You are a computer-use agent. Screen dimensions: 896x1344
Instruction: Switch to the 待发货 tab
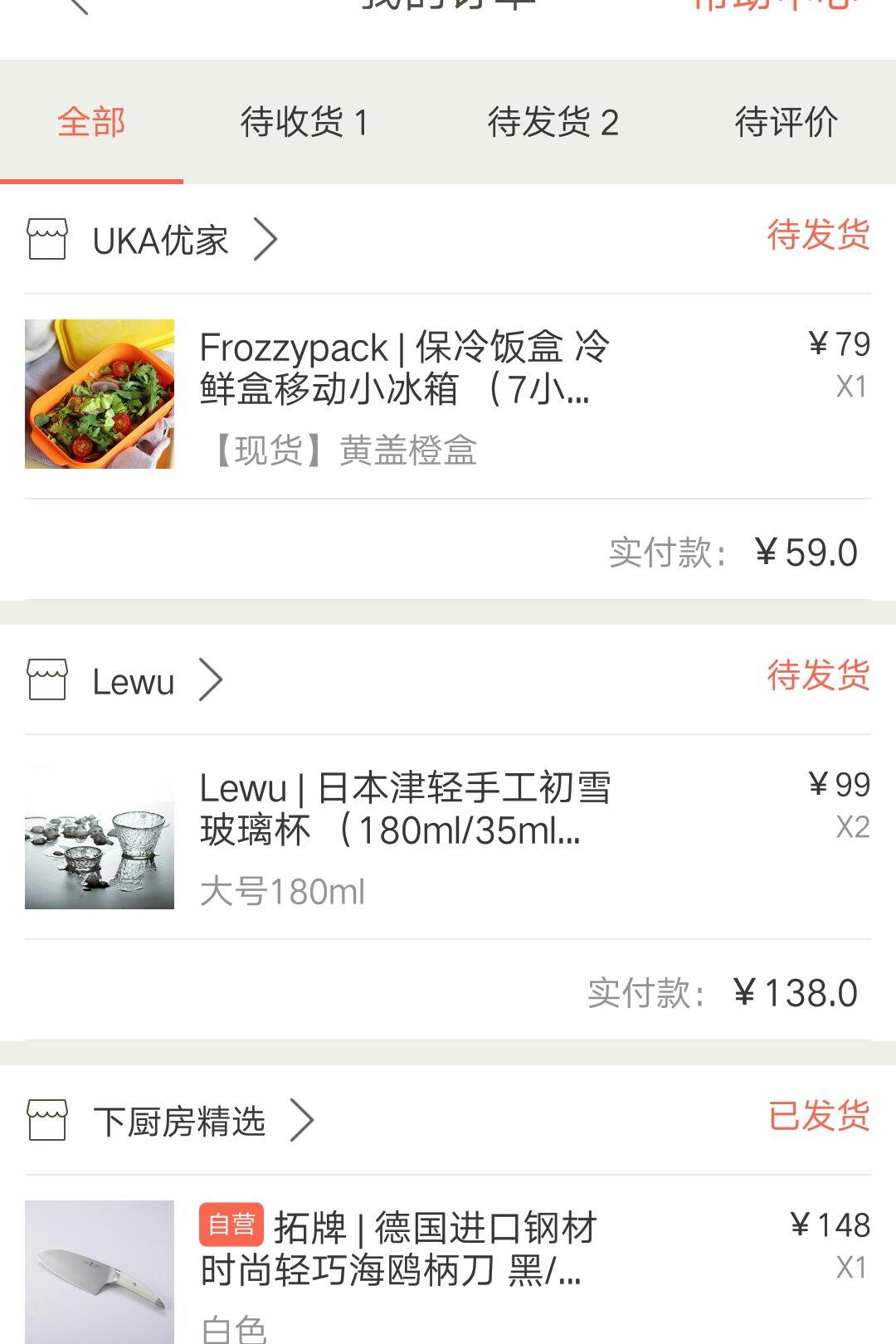553,123
